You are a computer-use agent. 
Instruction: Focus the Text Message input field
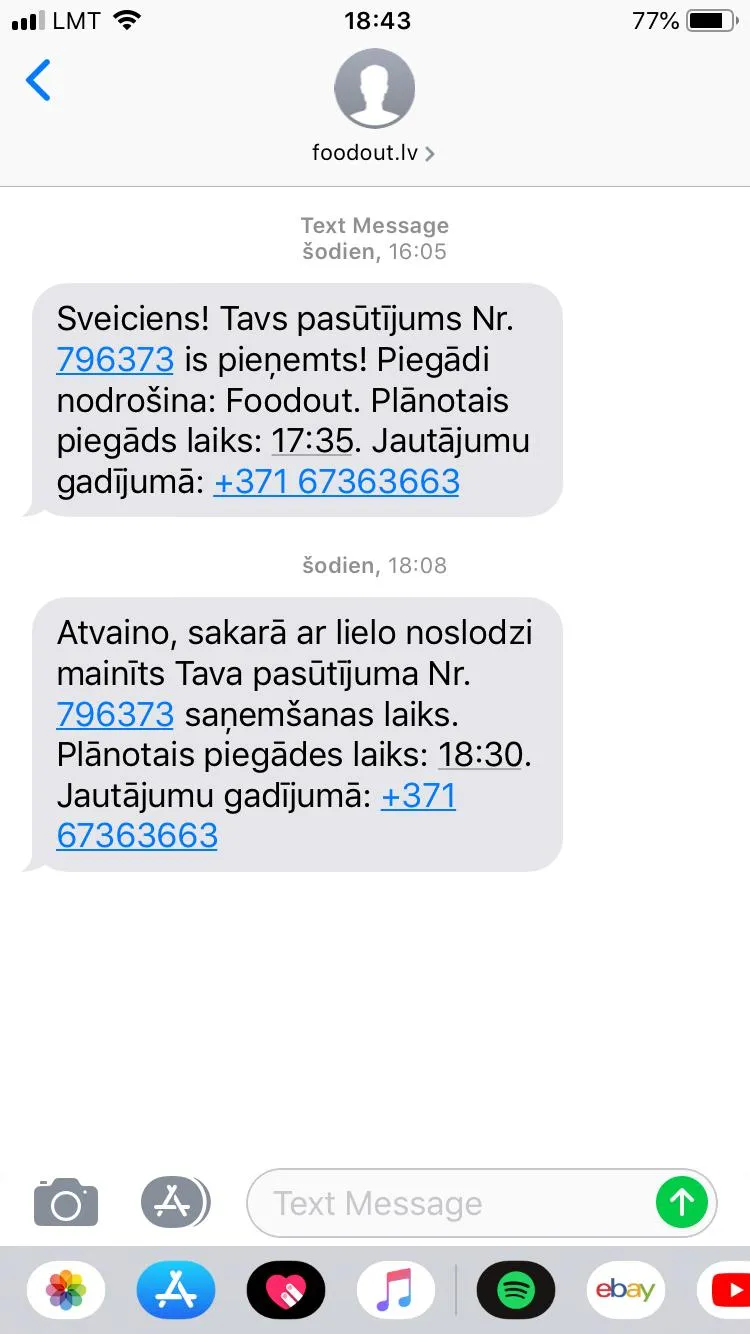pos(450,1203)
